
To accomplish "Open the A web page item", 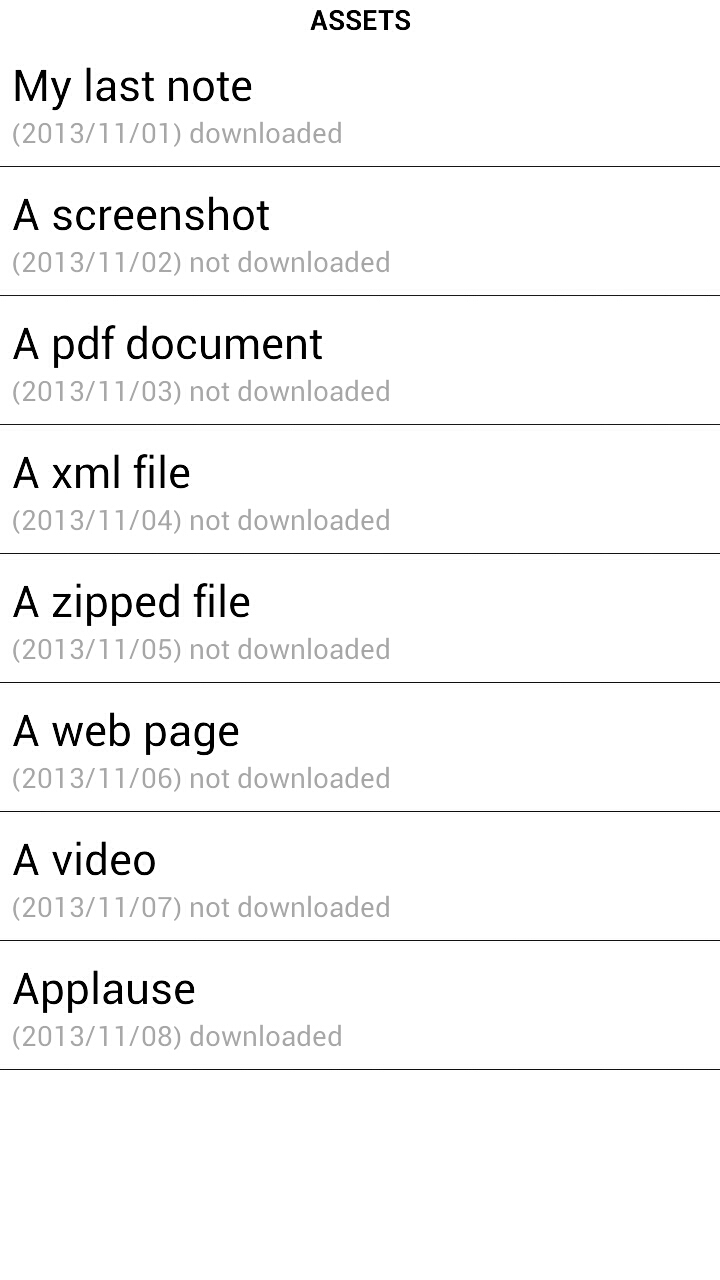I will click(360, 747).
